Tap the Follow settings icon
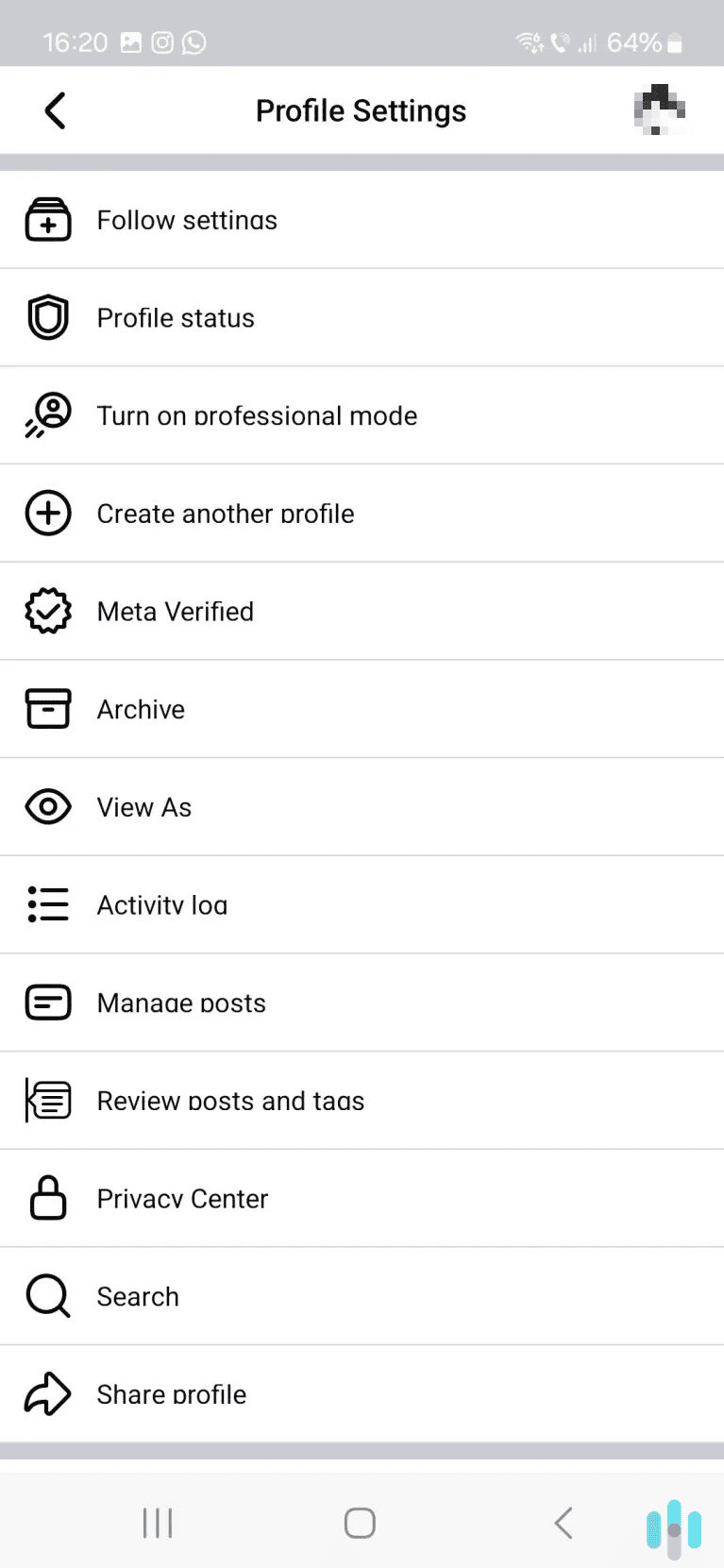 tap(48, 219)
